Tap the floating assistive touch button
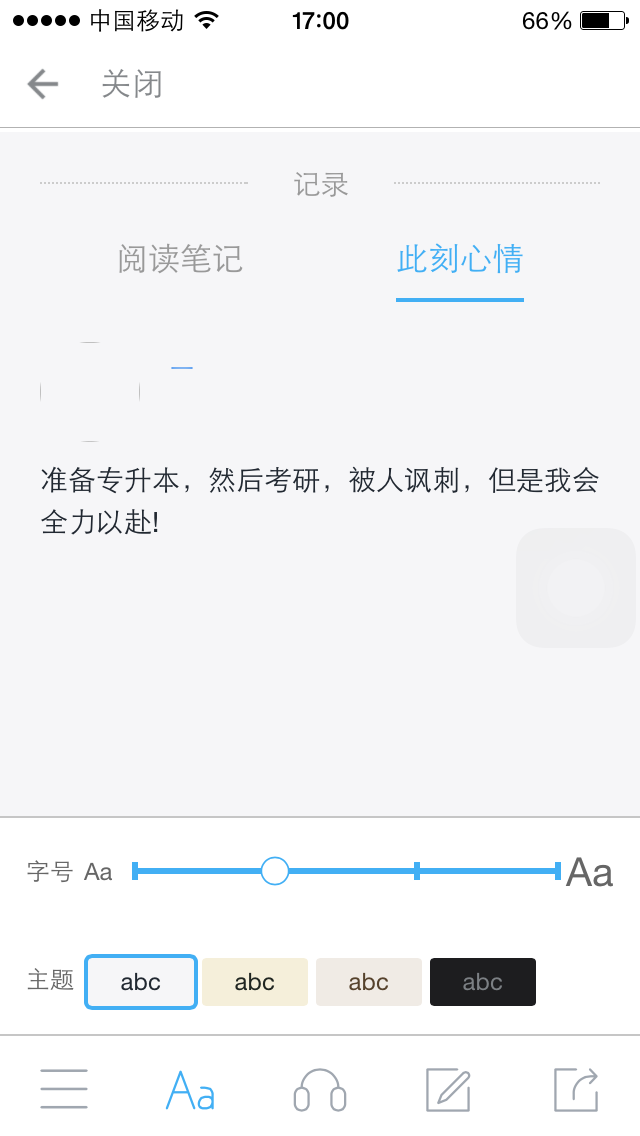This screenshot has width=640, height=1136. coord(576,588)
